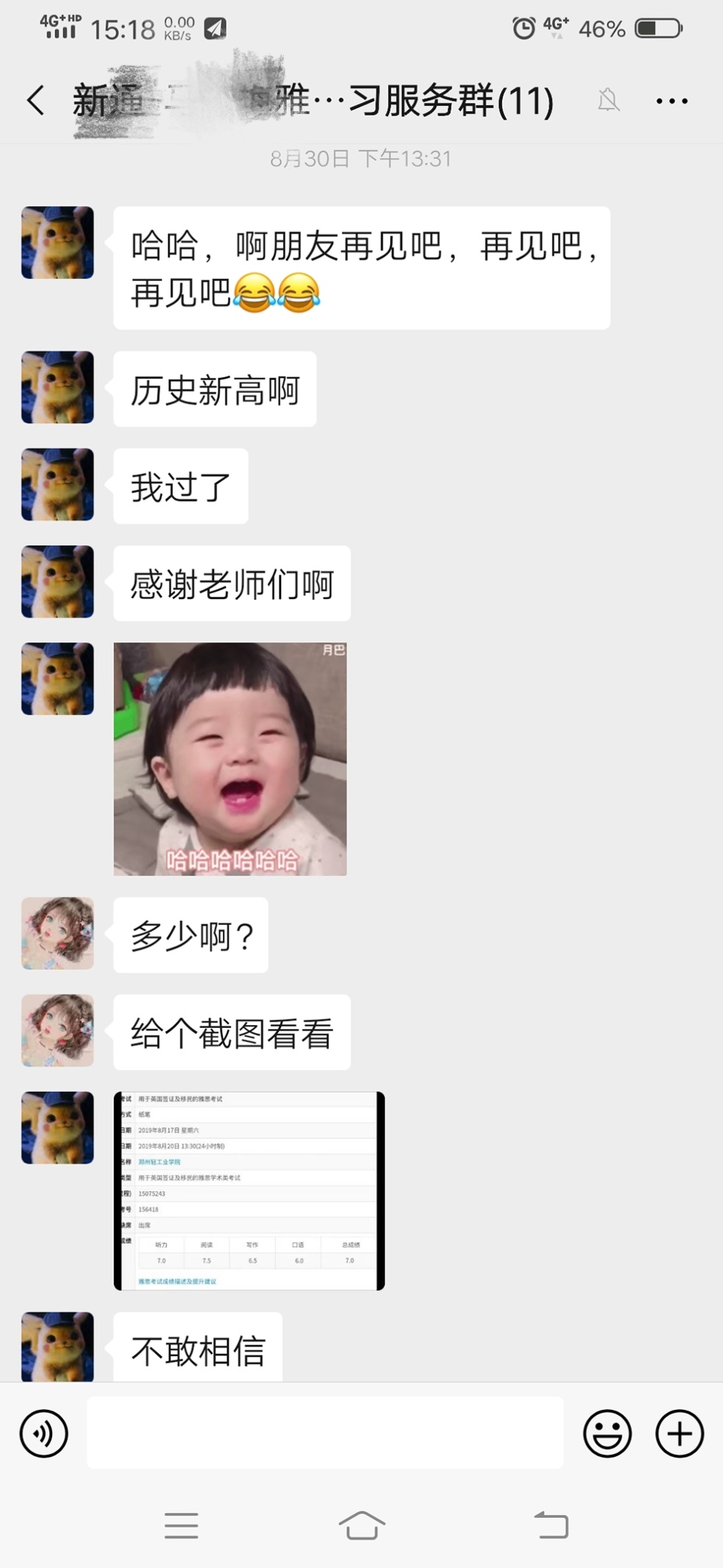The width and height of the screenshot is (723, 1568).
Task: Open the emoji sticker panel
Action: (x=607, y=1433)
